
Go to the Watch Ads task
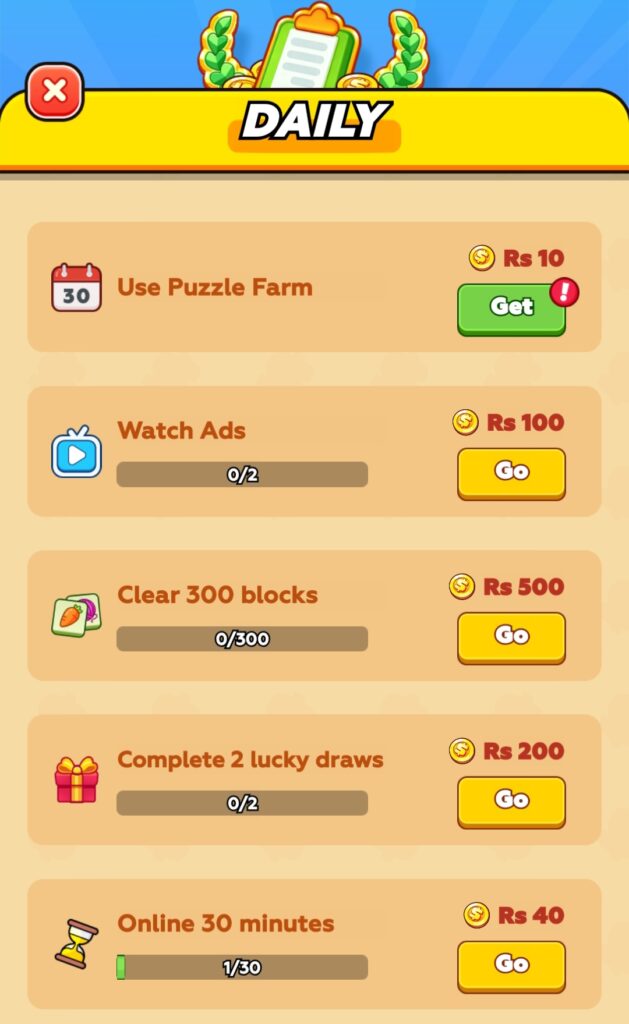point(511,471)
